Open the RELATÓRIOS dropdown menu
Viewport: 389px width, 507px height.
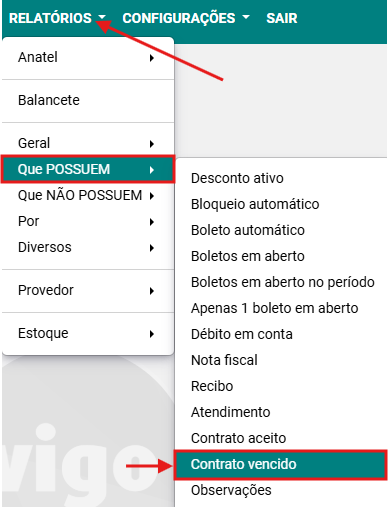(x=57, y=18)
